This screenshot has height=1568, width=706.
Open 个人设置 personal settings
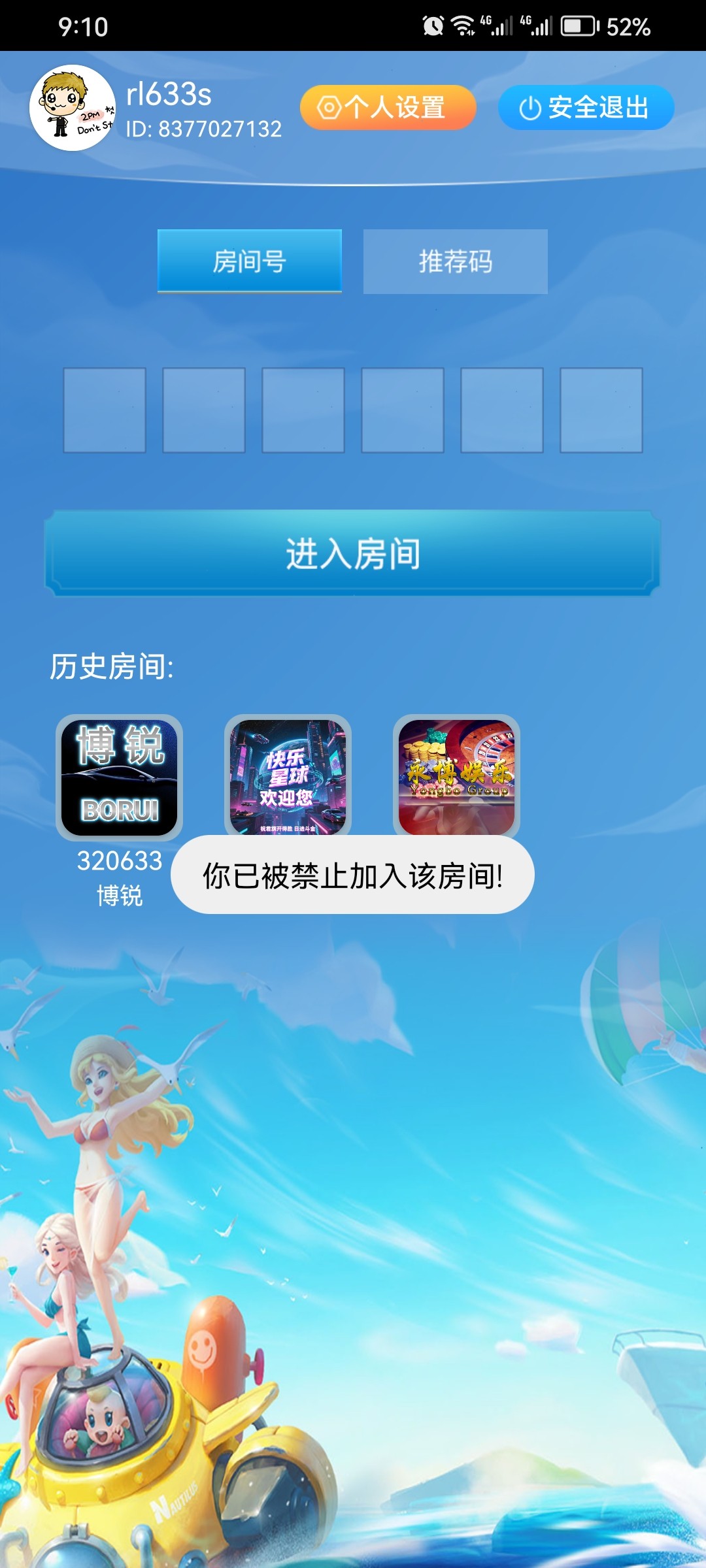(388, 107)
